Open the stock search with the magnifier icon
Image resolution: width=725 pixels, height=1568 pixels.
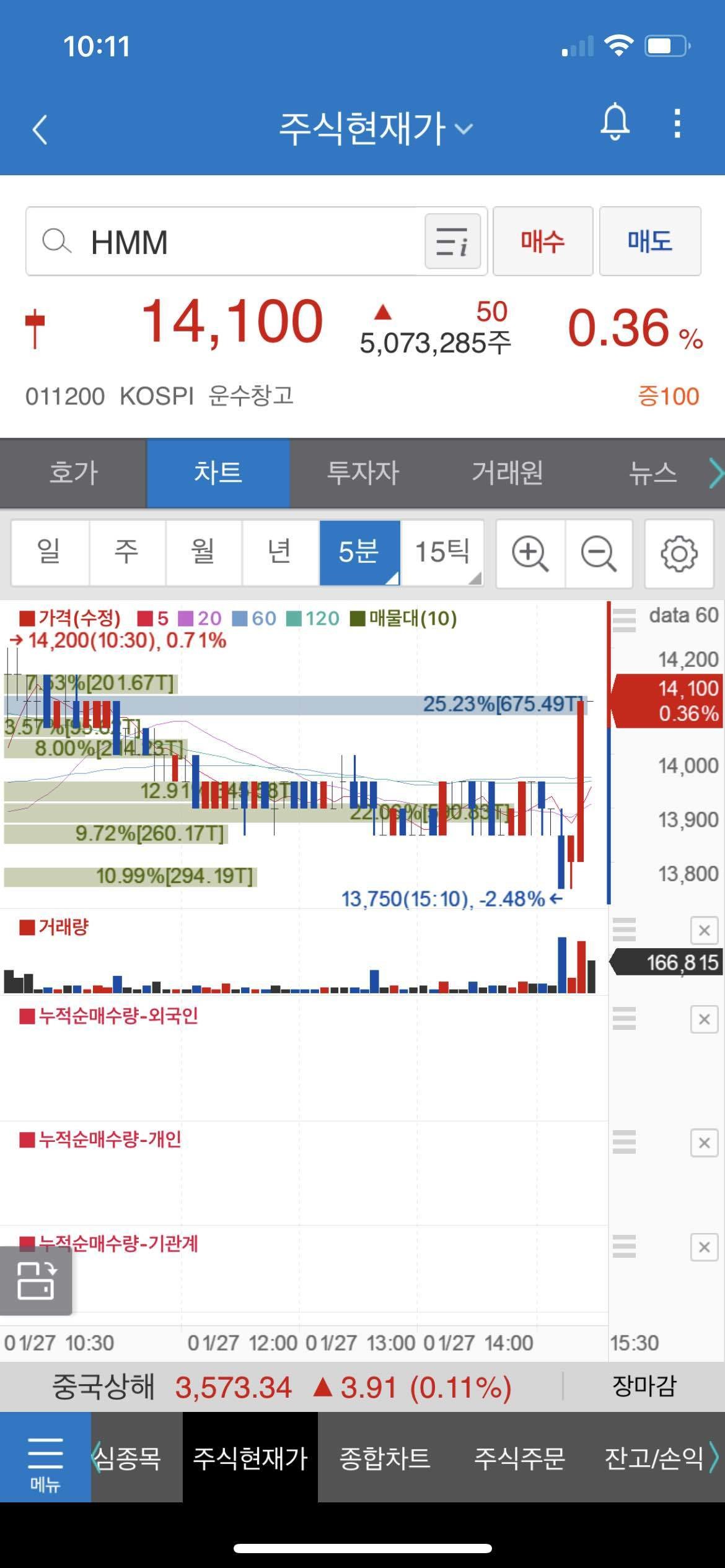[x=59, y=242]
